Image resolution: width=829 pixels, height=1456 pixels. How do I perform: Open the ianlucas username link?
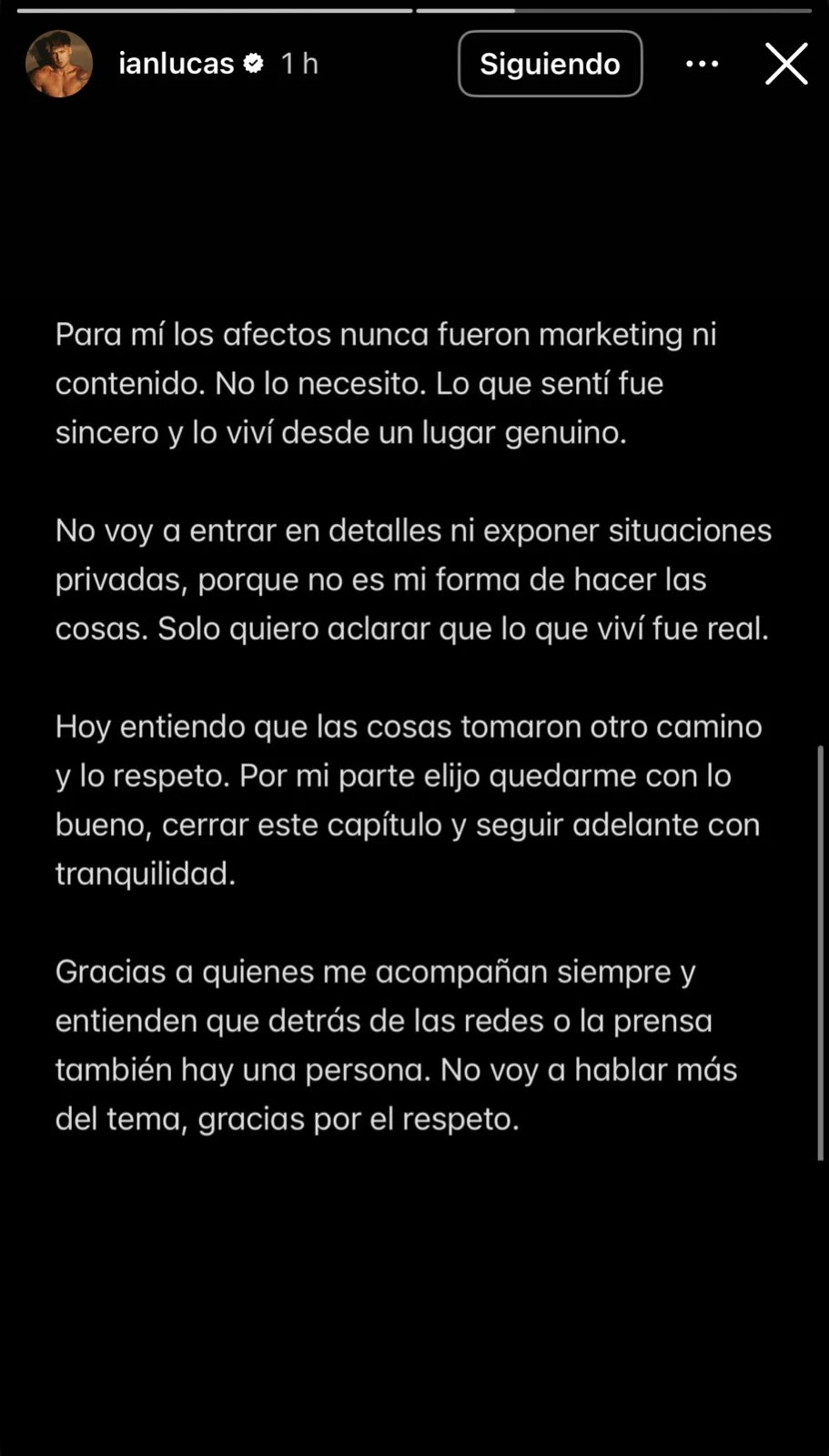point(177,64)
